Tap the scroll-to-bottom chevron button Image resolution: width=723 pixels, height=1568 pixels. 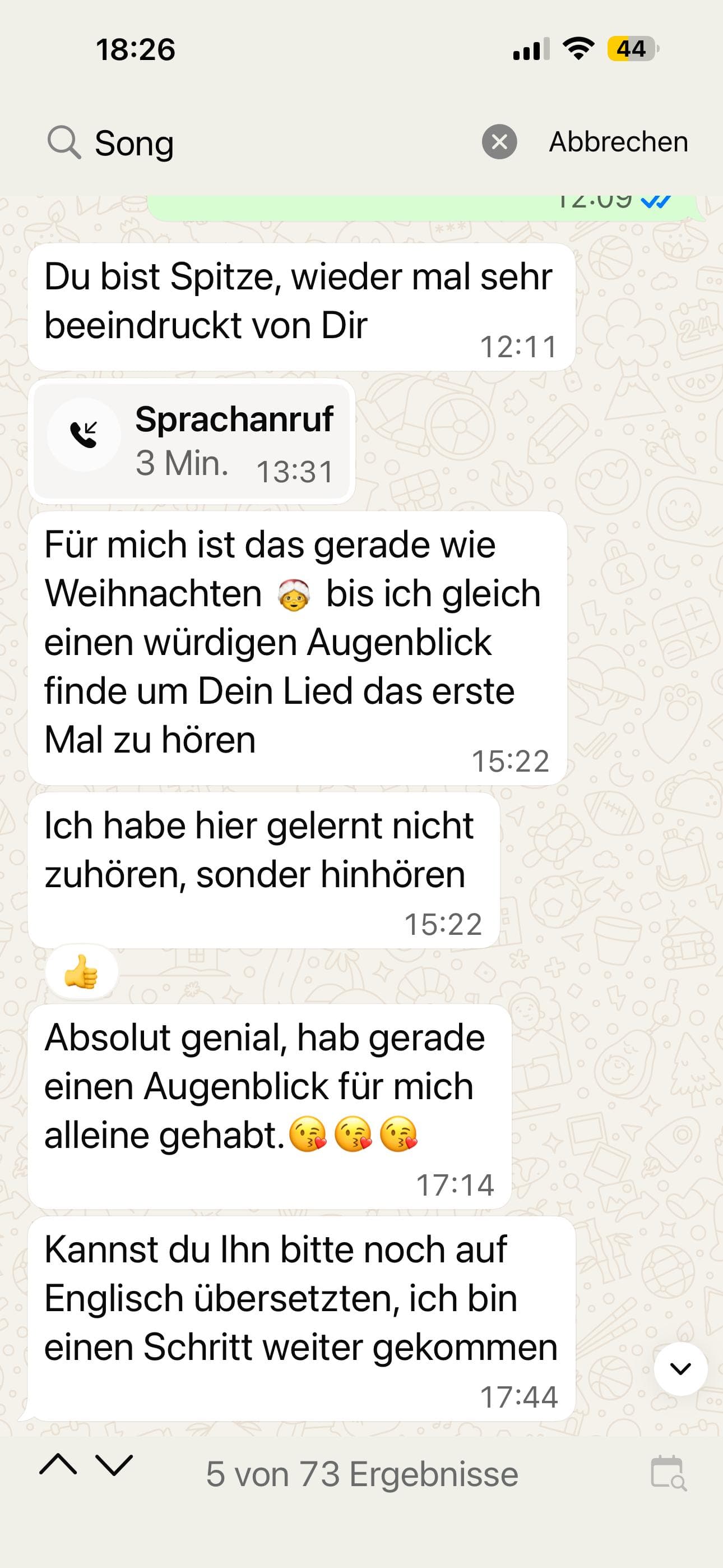(x=680, y=1369)
